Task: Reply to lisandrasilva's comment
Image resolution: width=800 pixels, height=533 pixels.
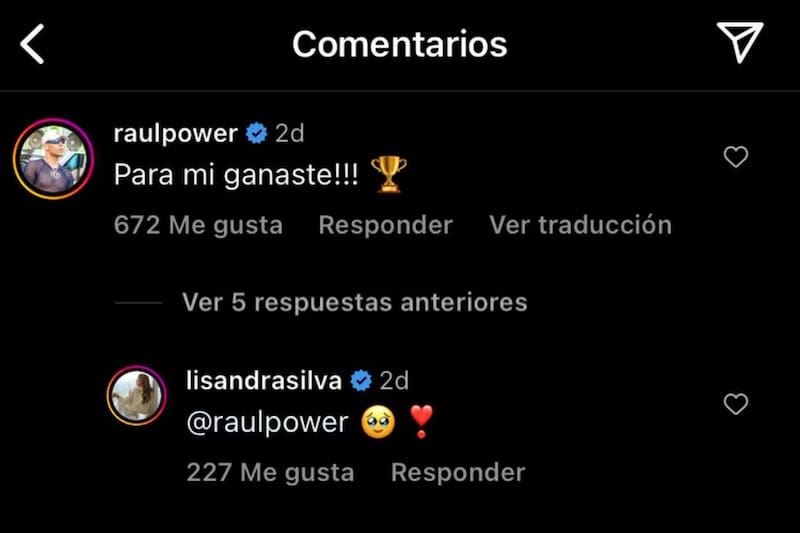Action: click(x=457, y=471)
